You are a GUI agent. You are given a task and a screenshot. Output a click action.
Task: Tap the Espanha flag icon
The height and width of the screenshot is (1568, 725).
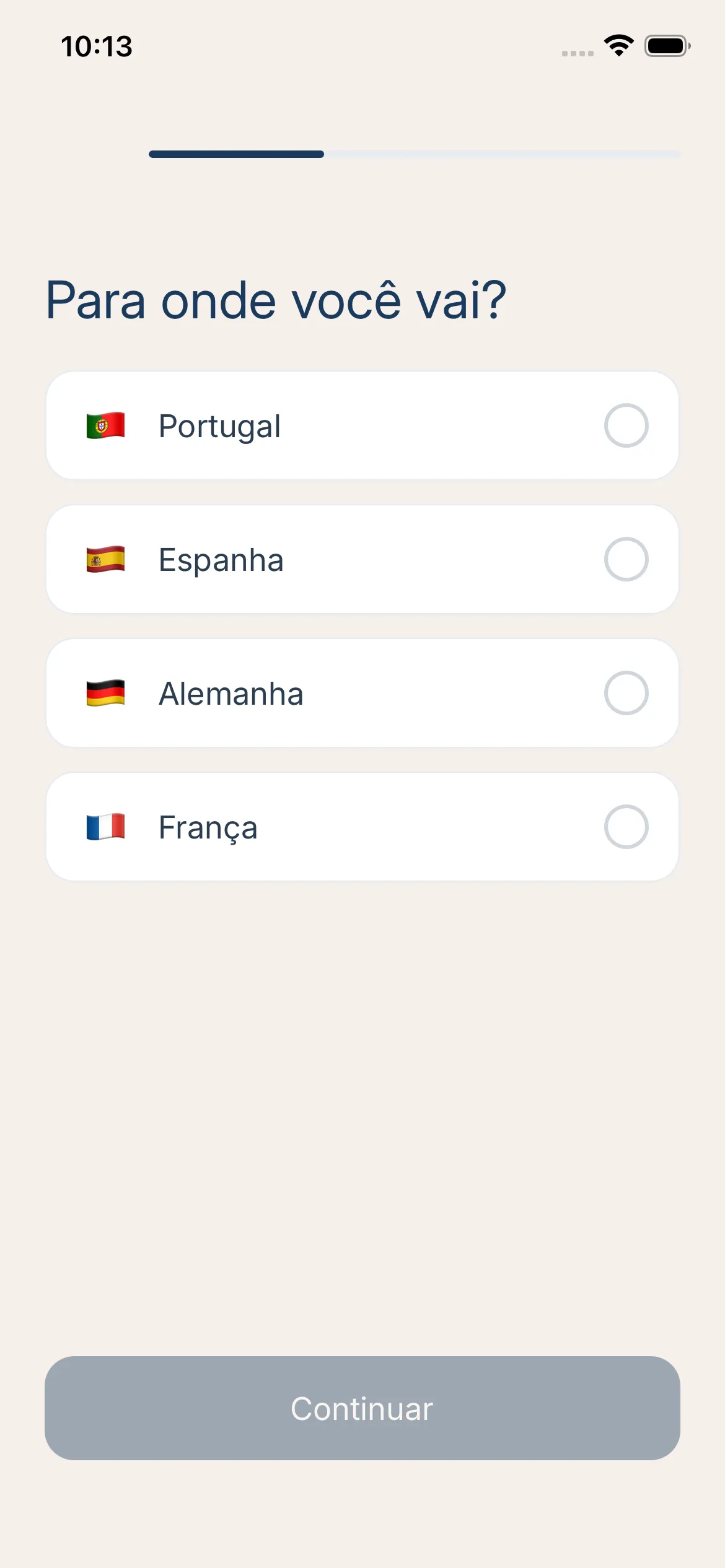[105, 559]
